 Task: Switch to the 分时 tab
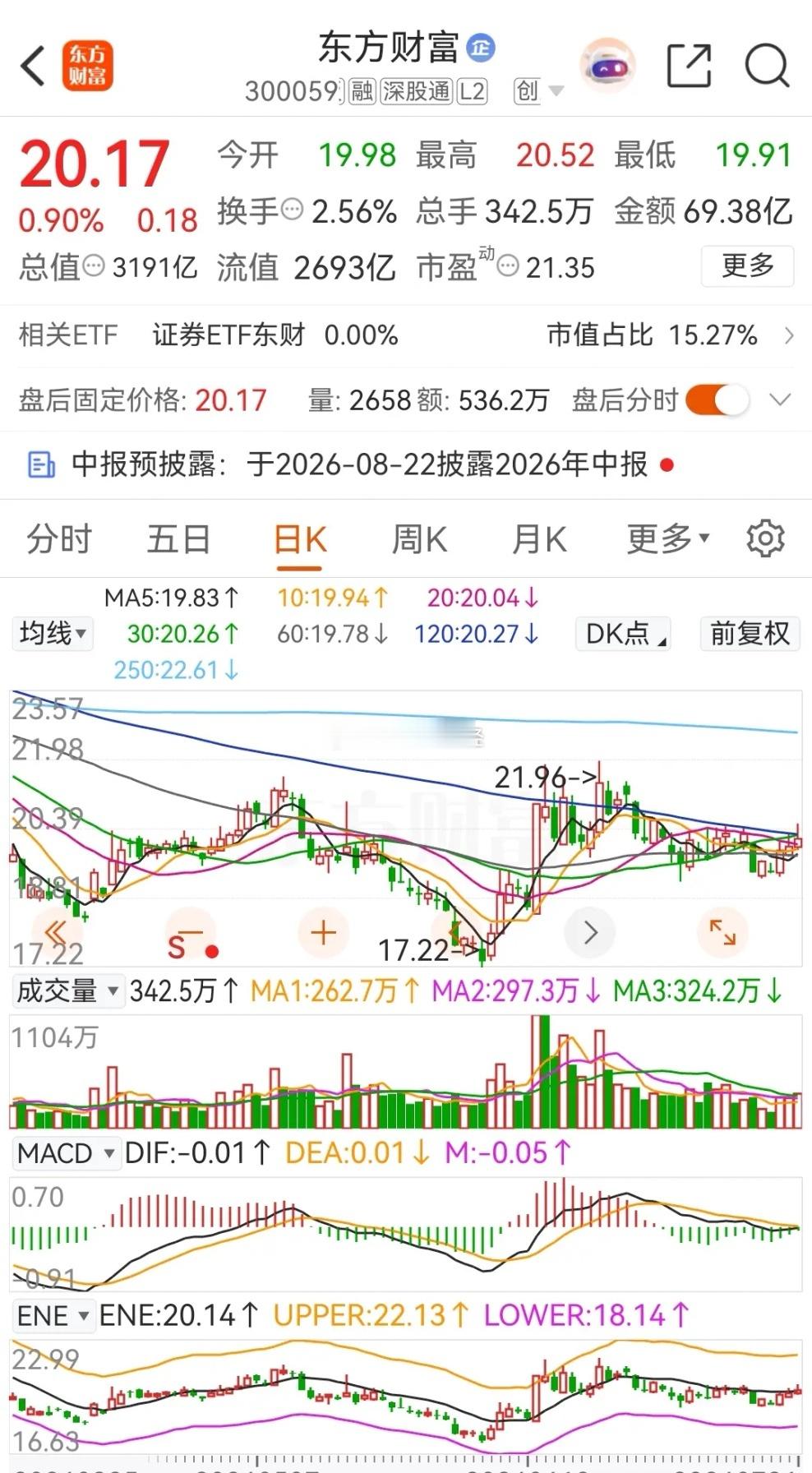pos(59,540)
